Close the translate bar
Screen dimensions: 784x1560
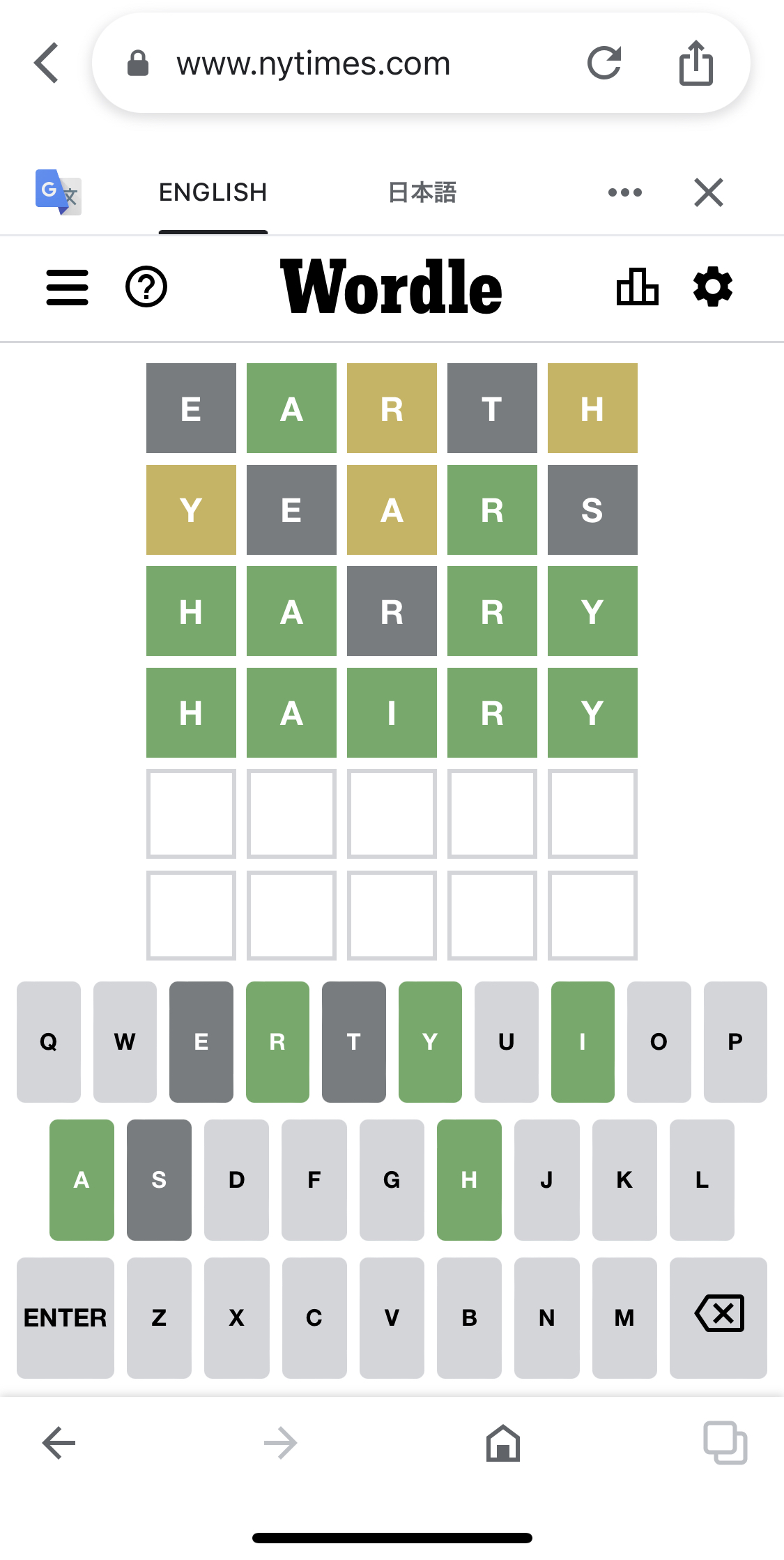709,192
